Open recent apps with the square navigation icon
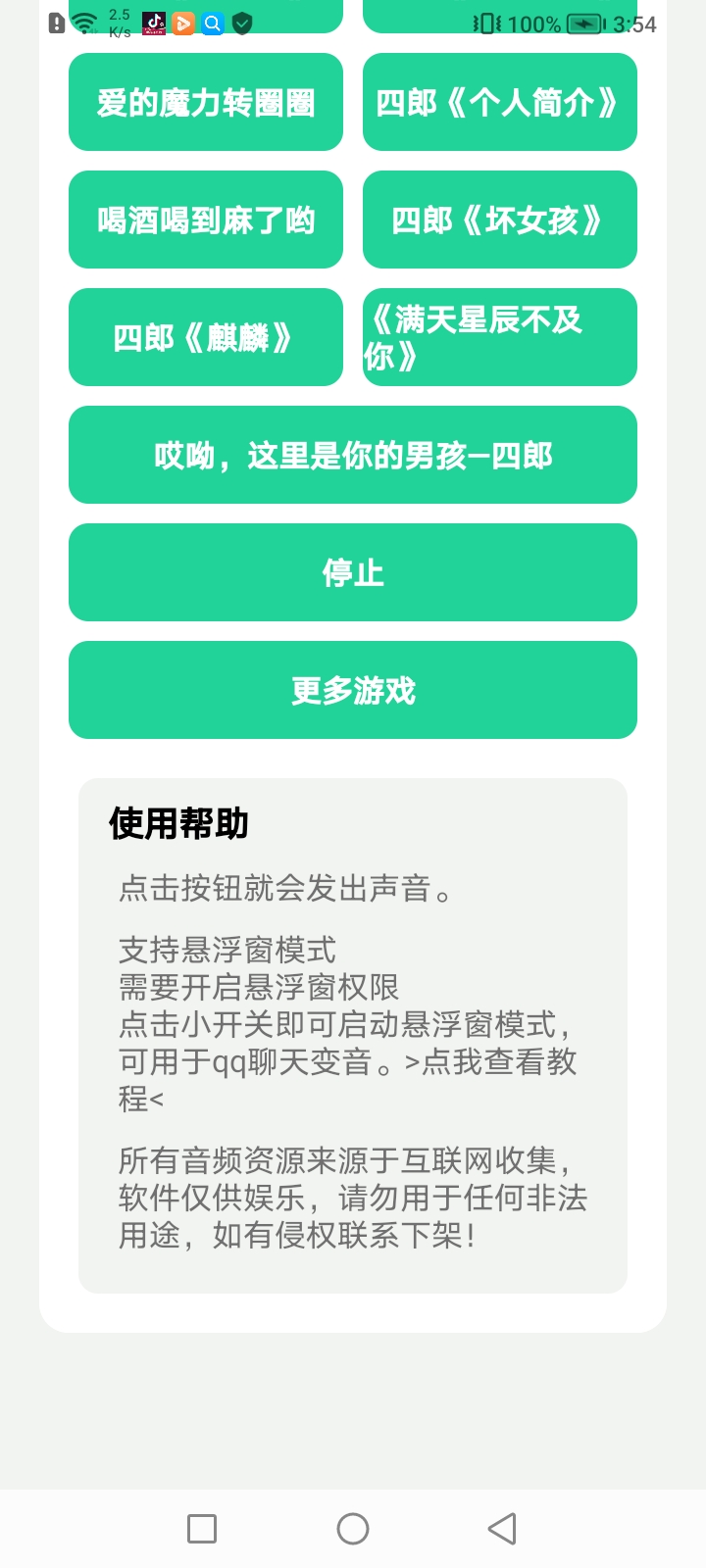The height and width of the screenshot is (1568, 706). (201, 1528)
